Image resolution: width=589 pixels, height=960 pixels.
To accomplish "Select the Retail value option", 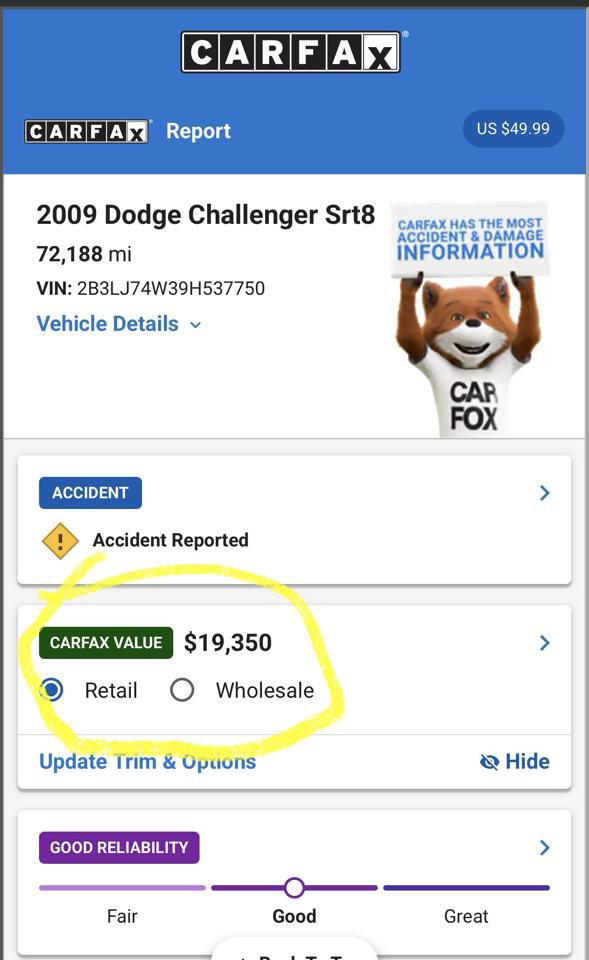I will tap(51, 690).
